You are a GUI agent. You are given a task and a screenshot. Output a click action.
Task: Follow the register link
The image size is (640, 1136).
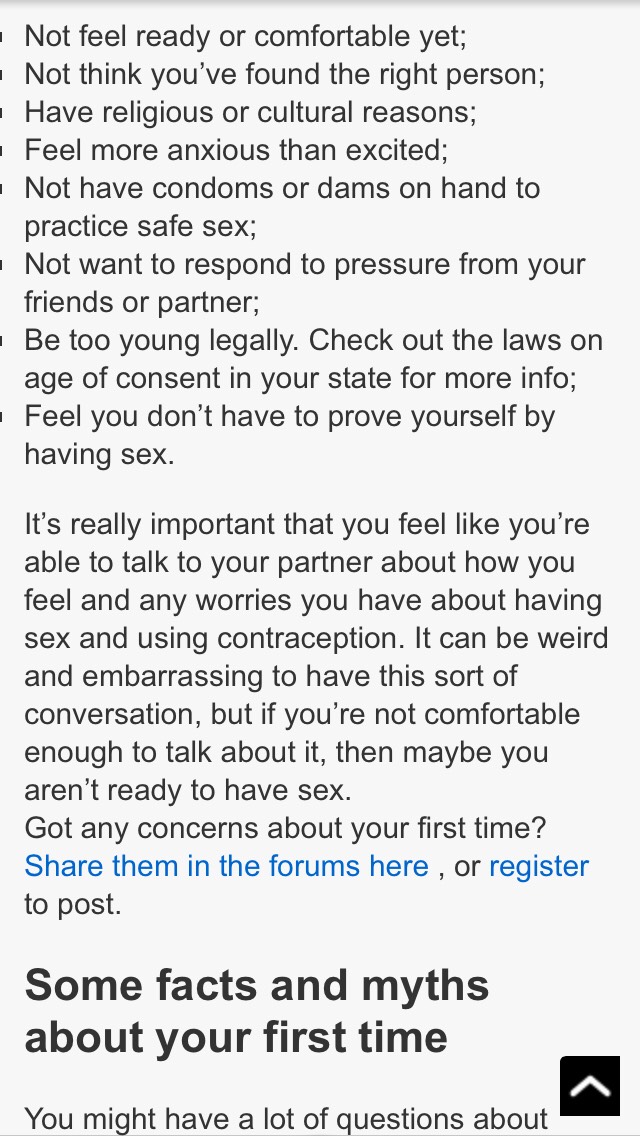coord(539,867)
